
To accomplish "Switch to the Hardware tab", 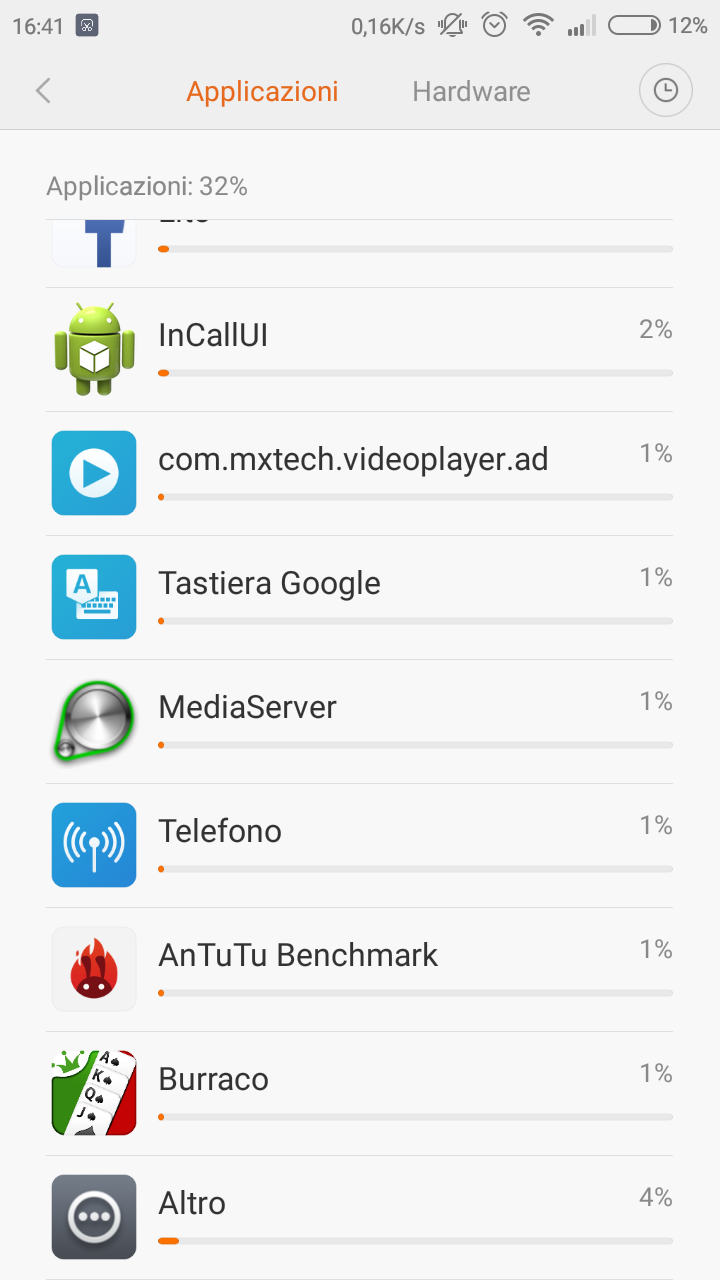I will click(471, 92).
